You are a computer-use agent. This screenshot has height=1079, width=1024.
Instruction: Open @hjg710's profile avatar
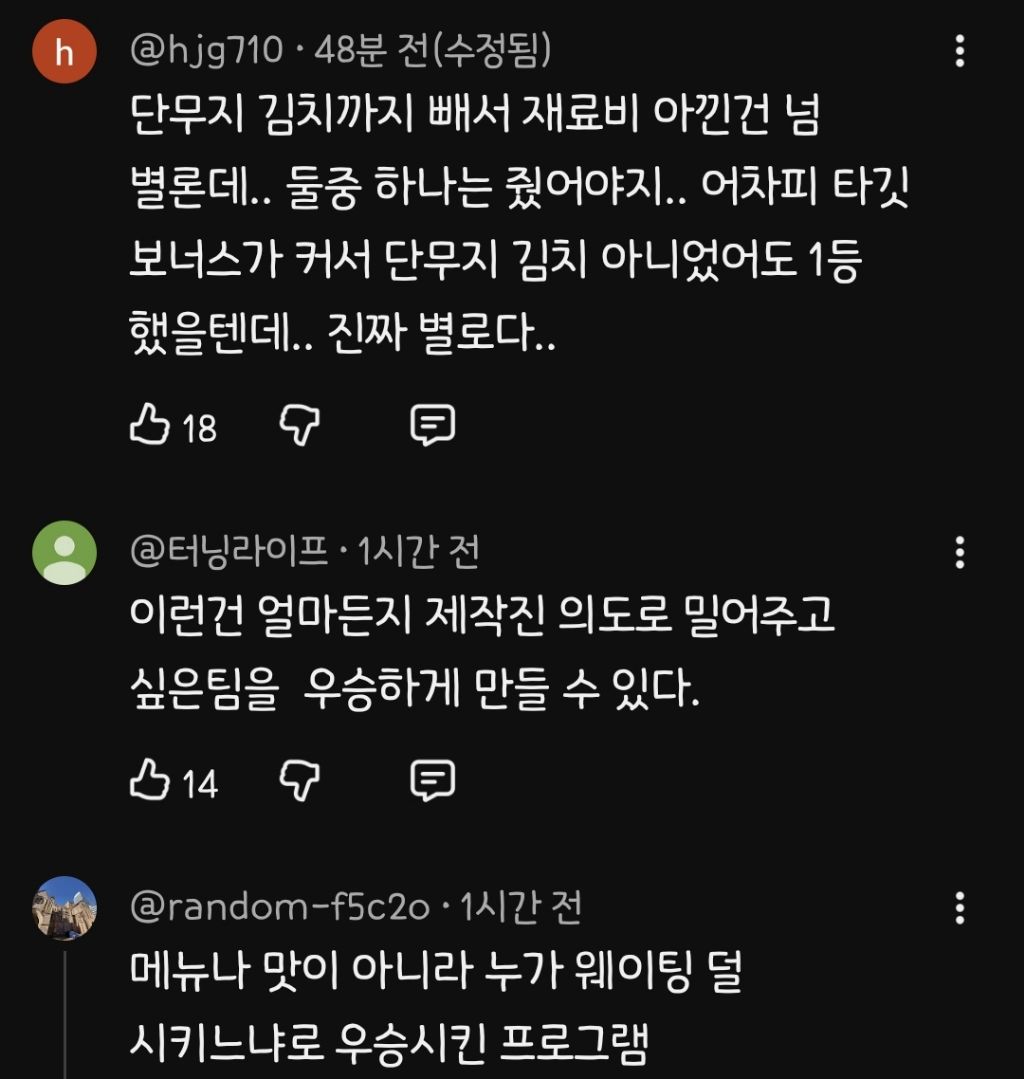[x=64, y=52]
